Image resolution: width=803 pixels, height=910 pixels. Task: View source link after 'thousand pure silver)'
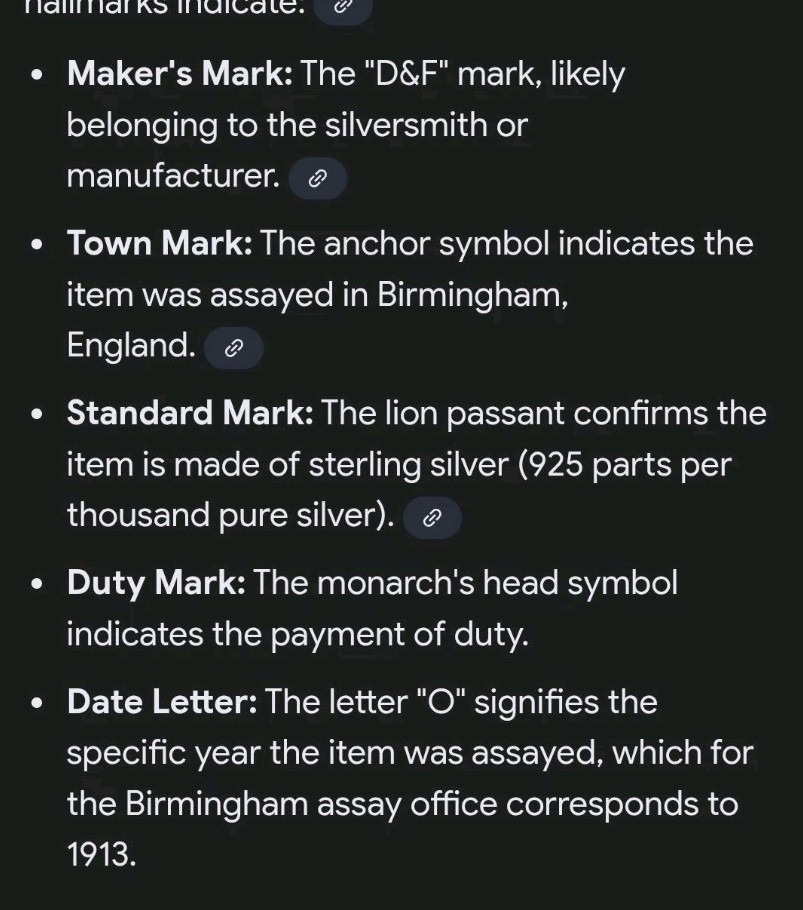tap(432, 517)
